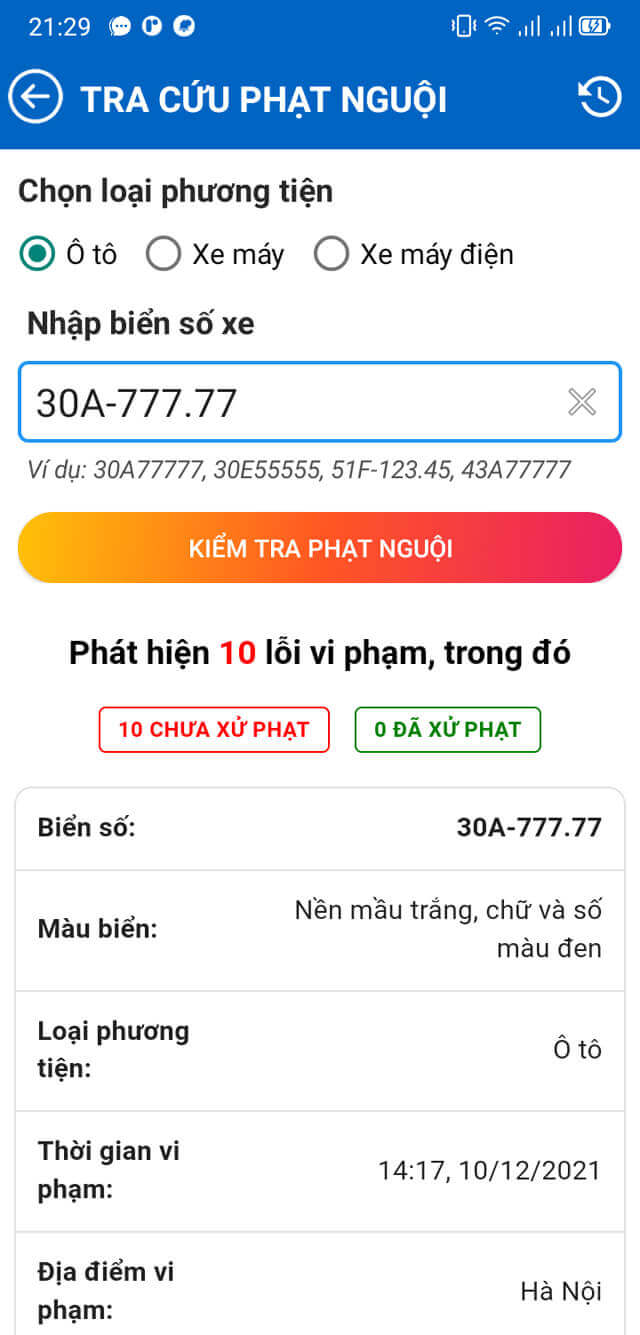Image resolution: width=640 pixels, height=1335 pixels.
Task: Filter by 10 CHƯA XỬ PHẠT
Action: pyautogui.click(x=214, y=730)
